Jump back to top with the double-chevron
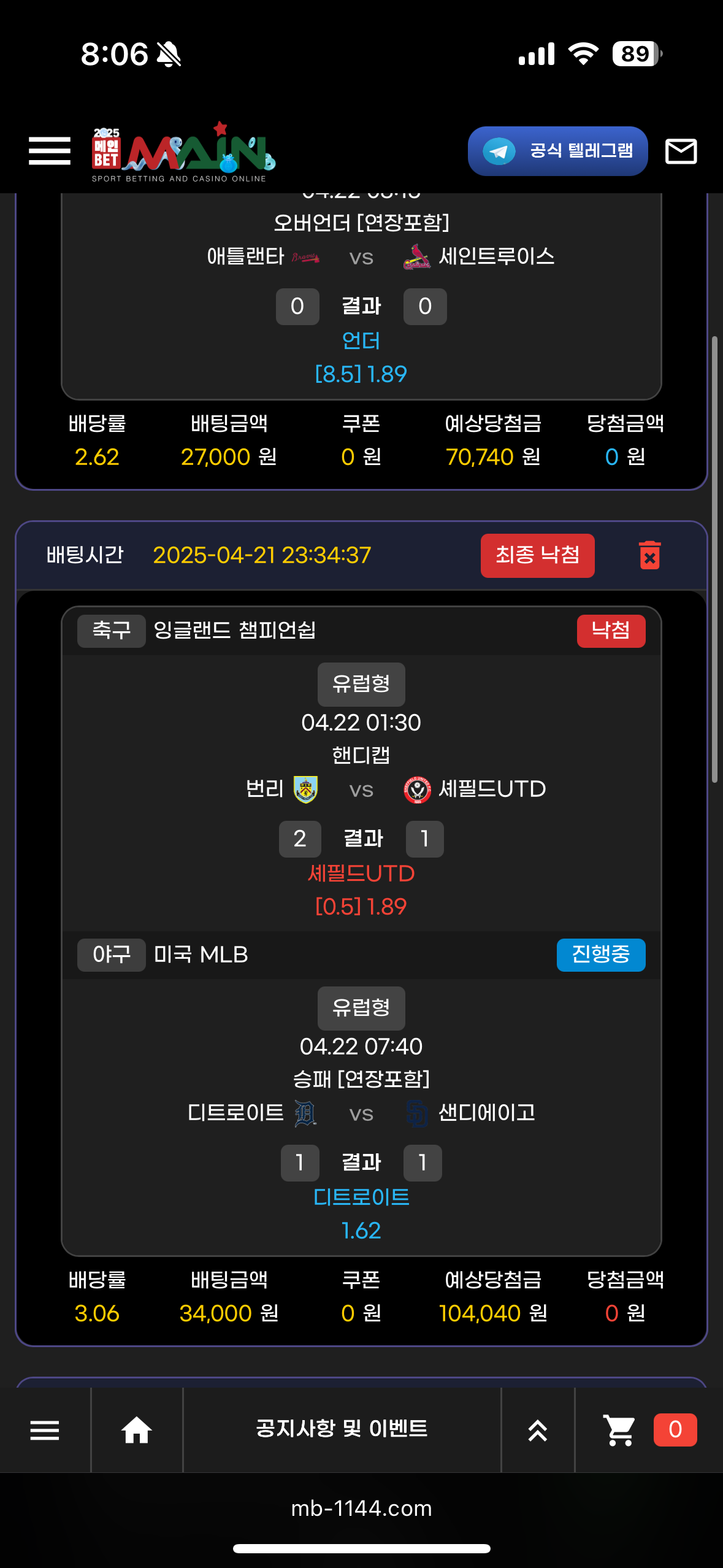The height and width of the screenshot is (1568, 723). 538,1430
